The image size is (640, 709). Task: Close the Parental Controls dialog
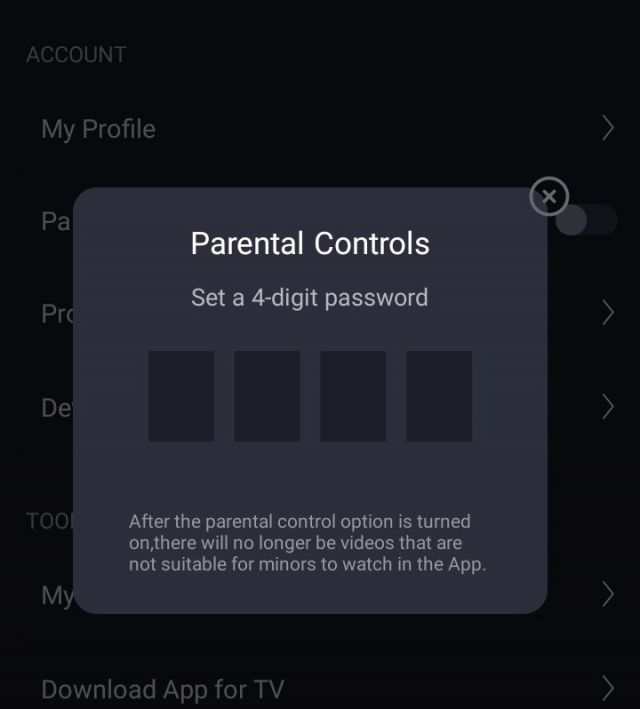(548, 197)
